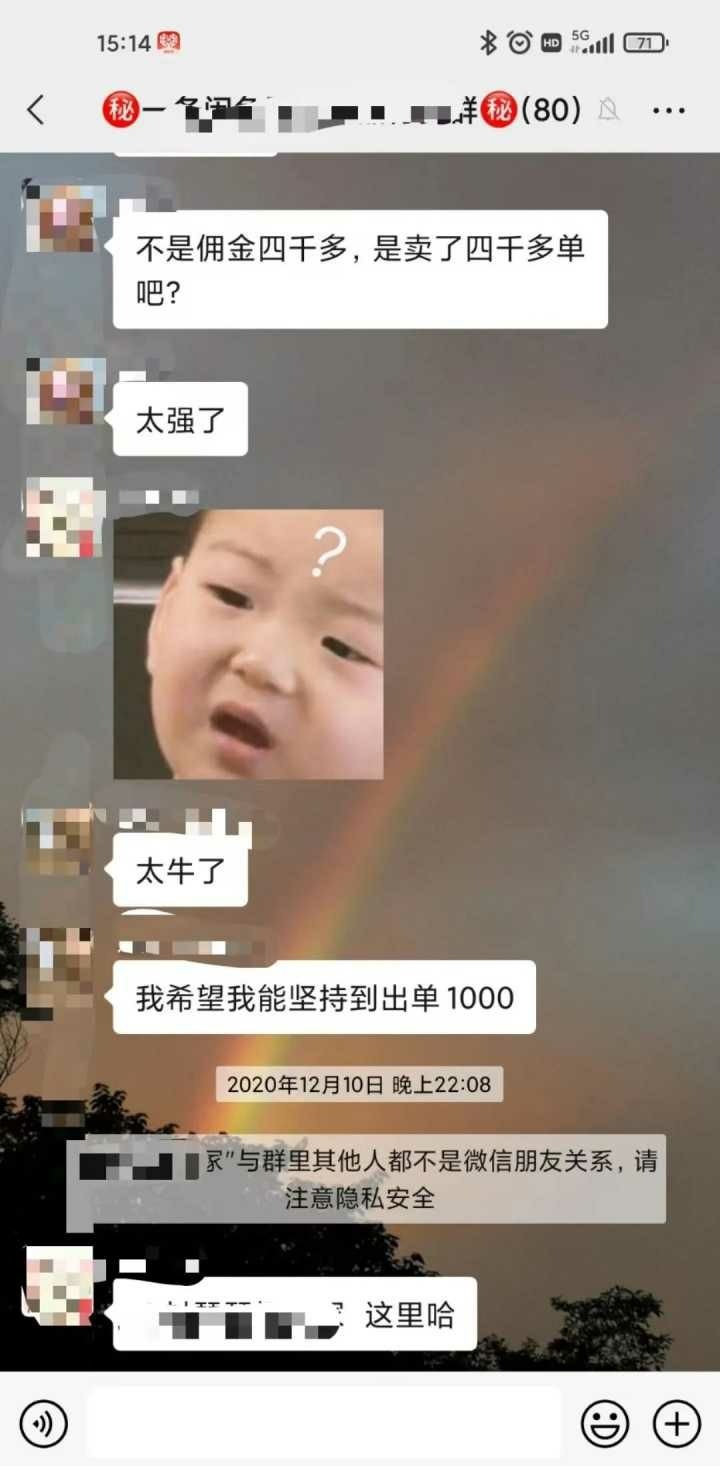Open the group chat overflow menu
720x1466 pixels.
pyautogui.click(x=668, y=110)
